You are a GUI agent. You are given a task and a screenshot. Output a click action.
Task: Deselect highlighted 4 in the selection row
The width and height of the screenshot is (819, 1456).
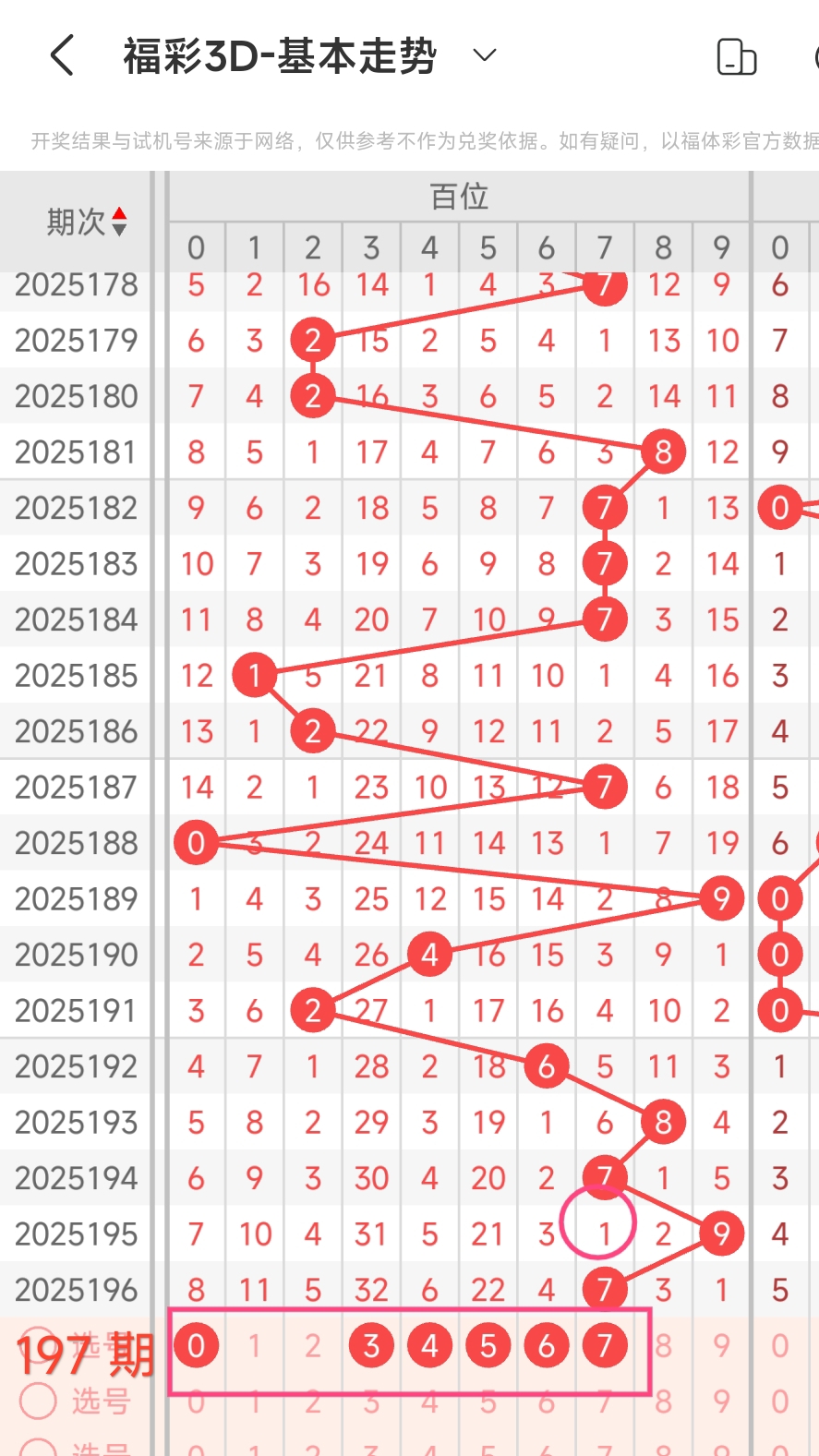(x=429, y=1346)
